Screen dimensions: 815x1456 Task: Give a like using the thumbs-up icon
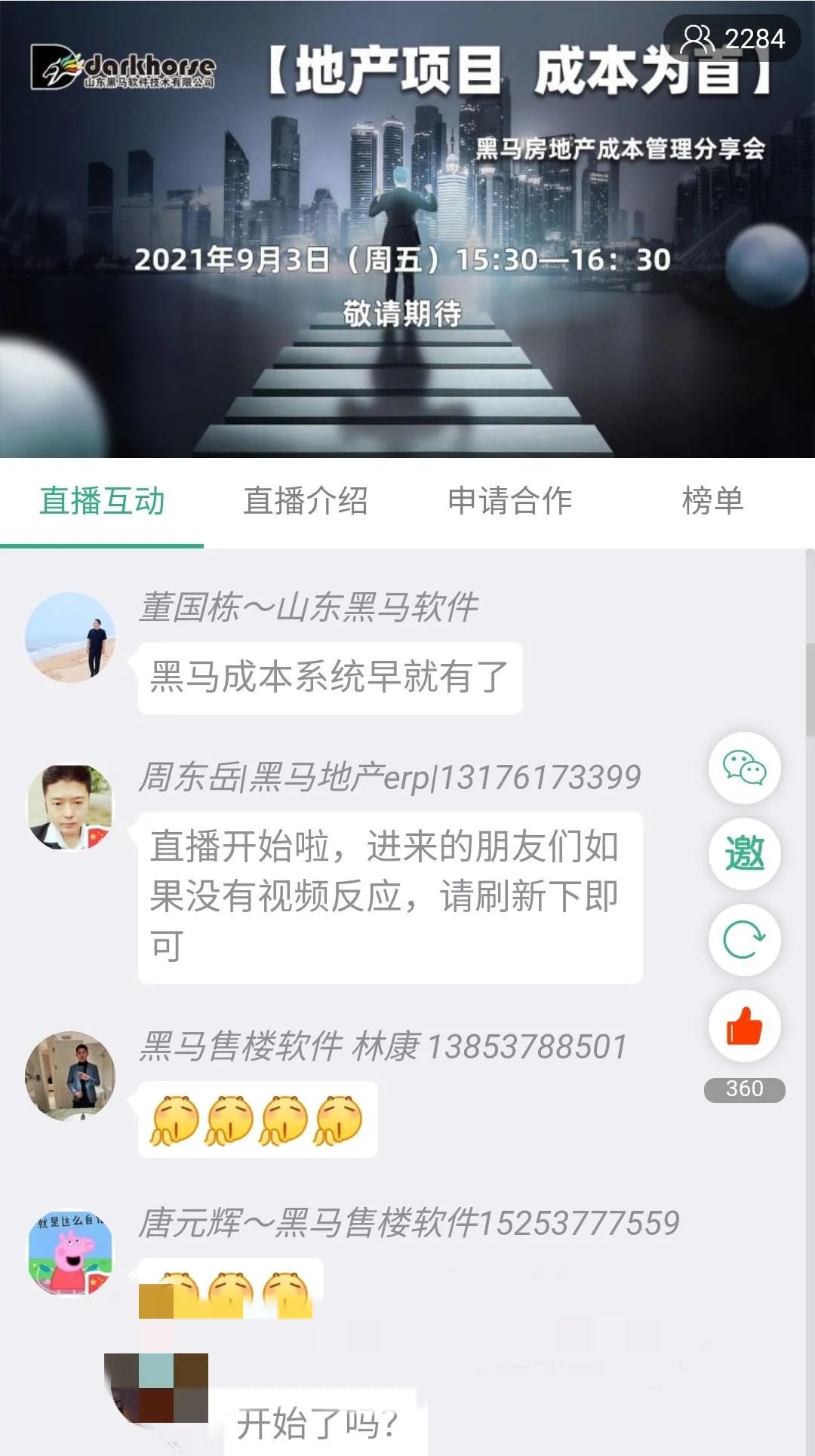[x=744, y=1026]
